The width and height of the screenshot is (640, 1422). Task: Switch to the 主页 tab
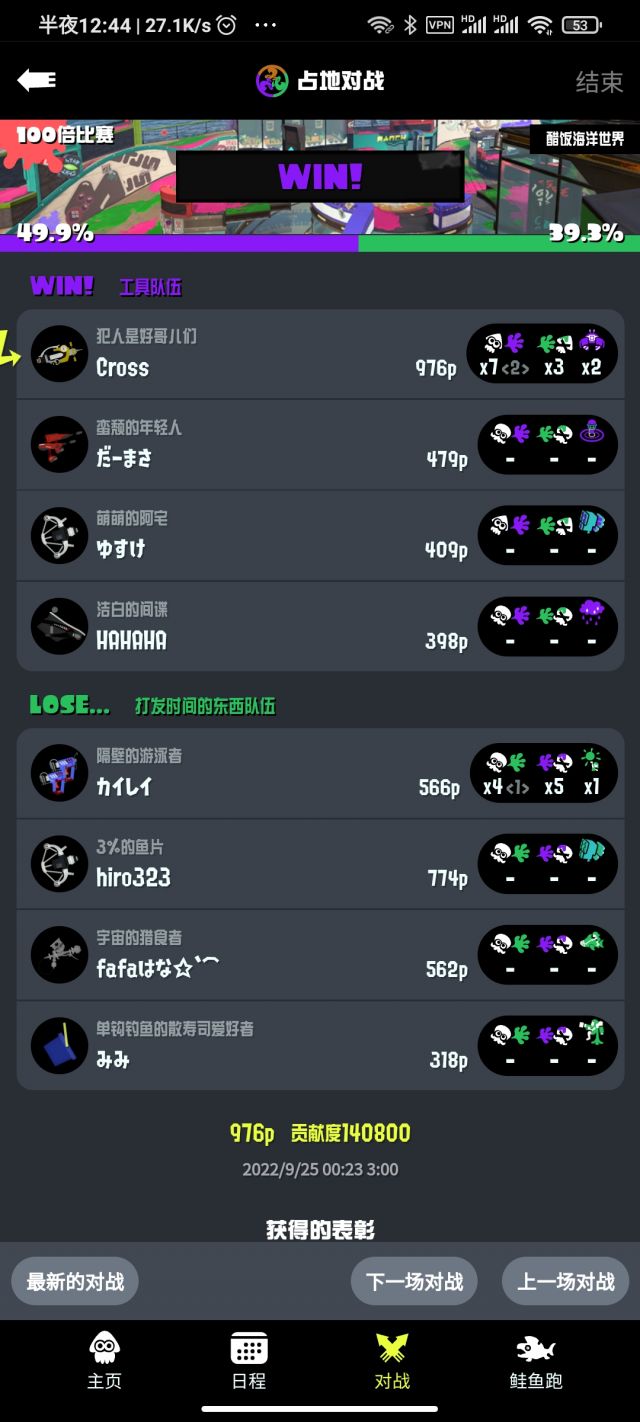104,1360
